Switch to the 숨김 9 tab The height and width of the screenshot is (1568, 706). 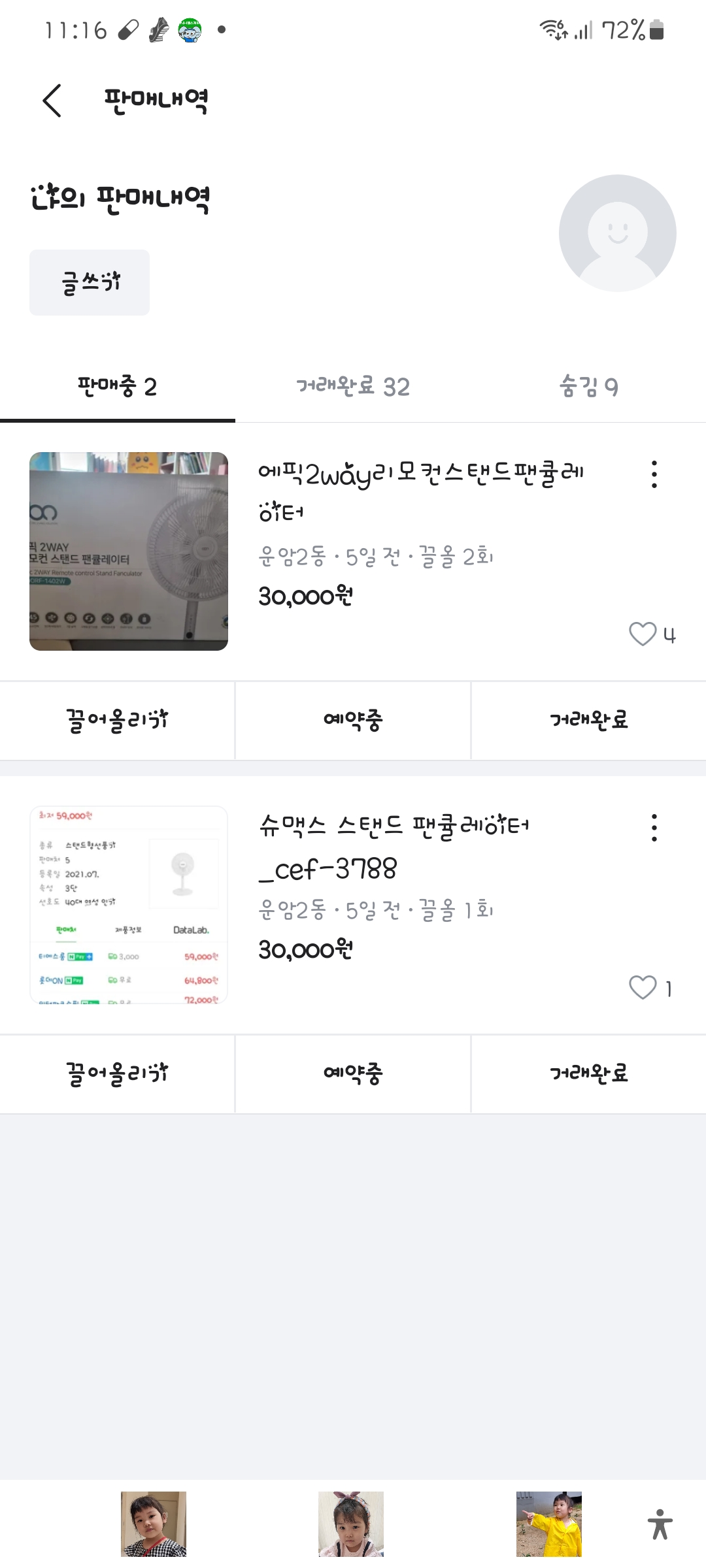[x=588, y=387]
